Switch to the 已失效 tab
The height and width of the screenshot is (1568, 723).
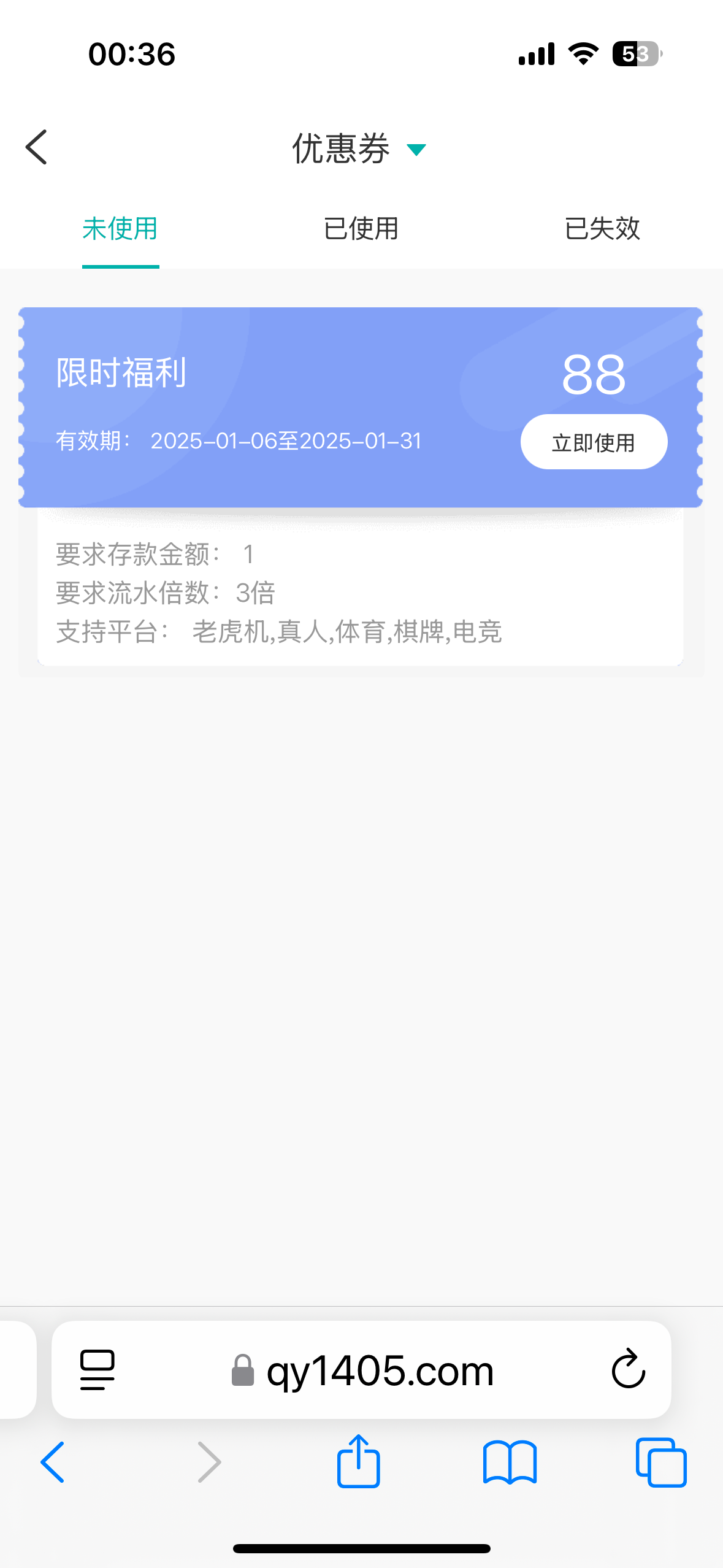click(602, 229)
